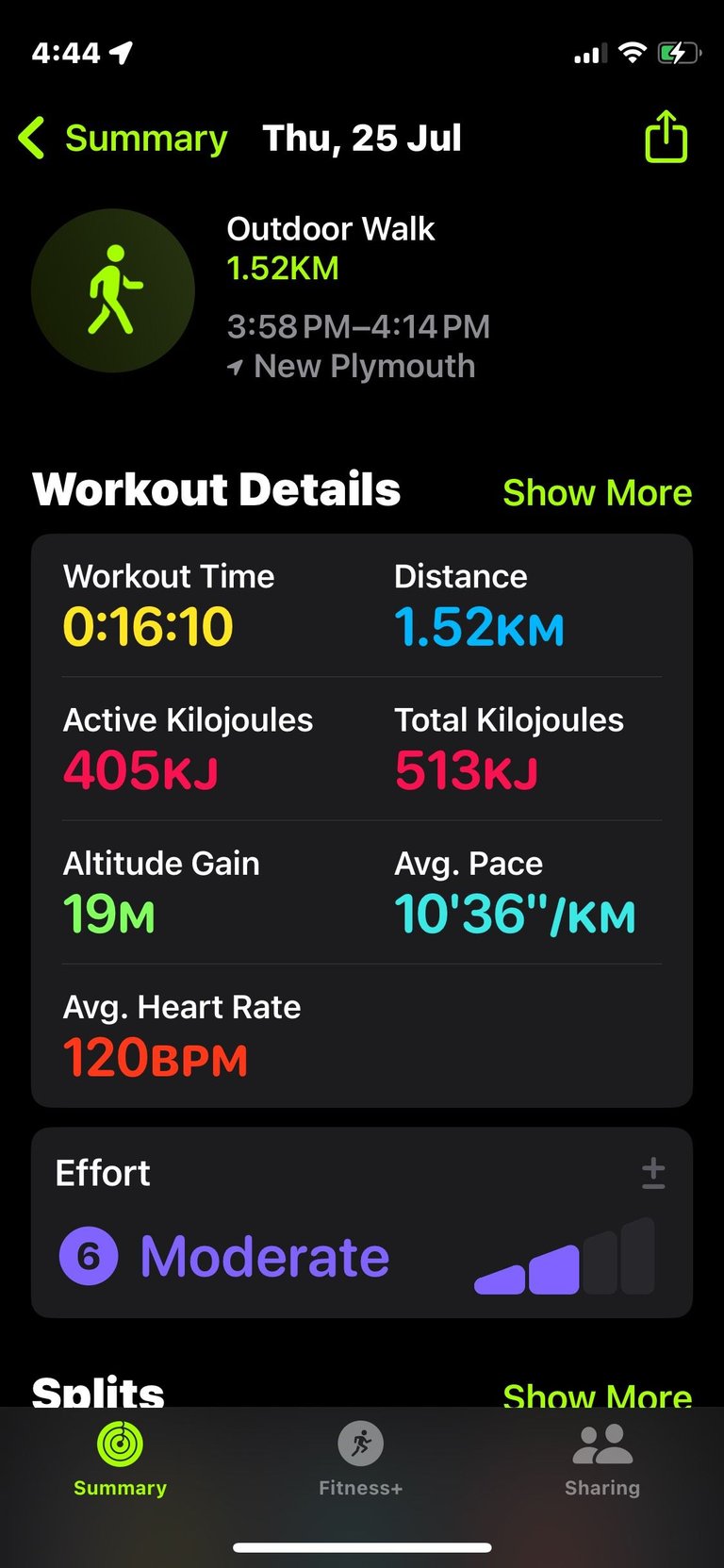Show more Splits
724x1568 pixels.
click(598, 1394)
